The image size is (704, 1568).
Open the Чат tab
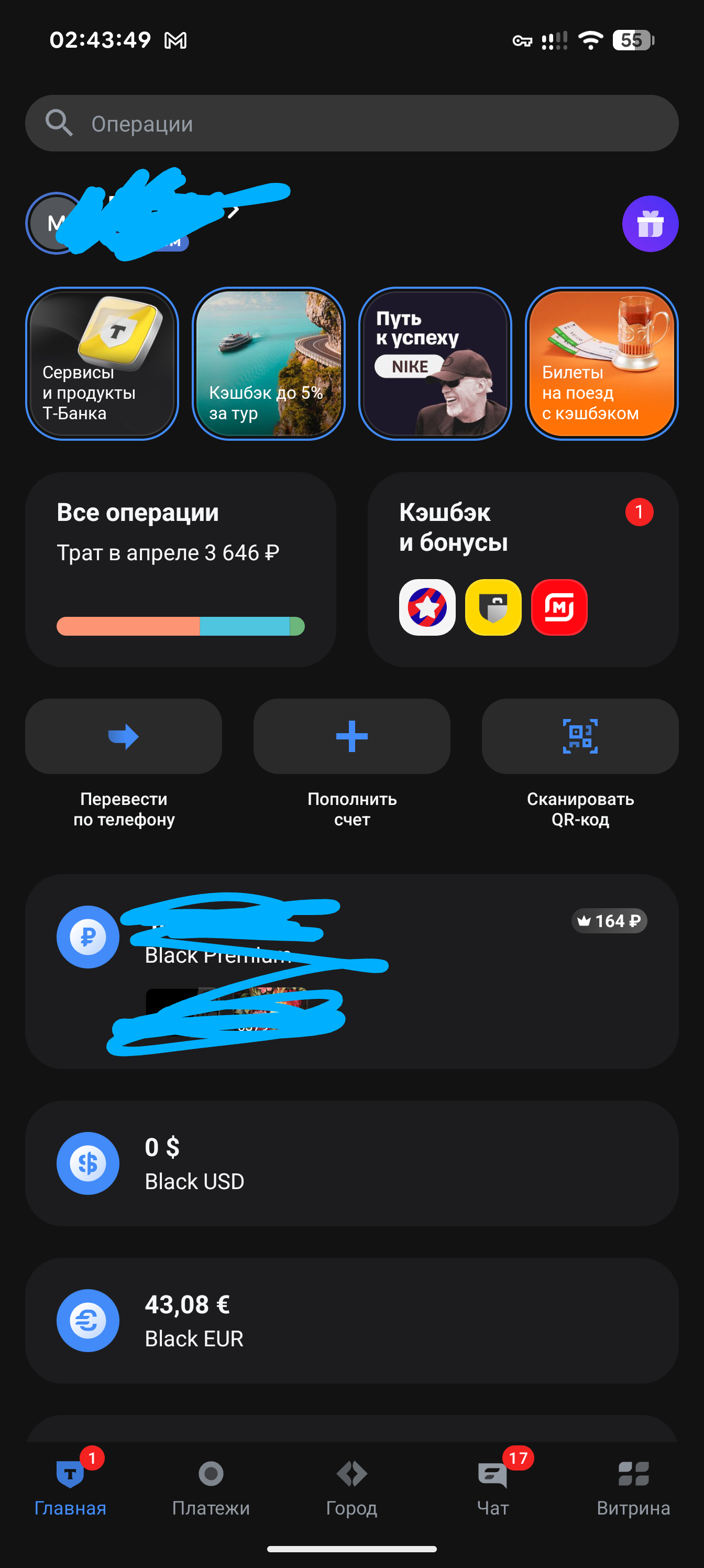tap(493, 1486)
